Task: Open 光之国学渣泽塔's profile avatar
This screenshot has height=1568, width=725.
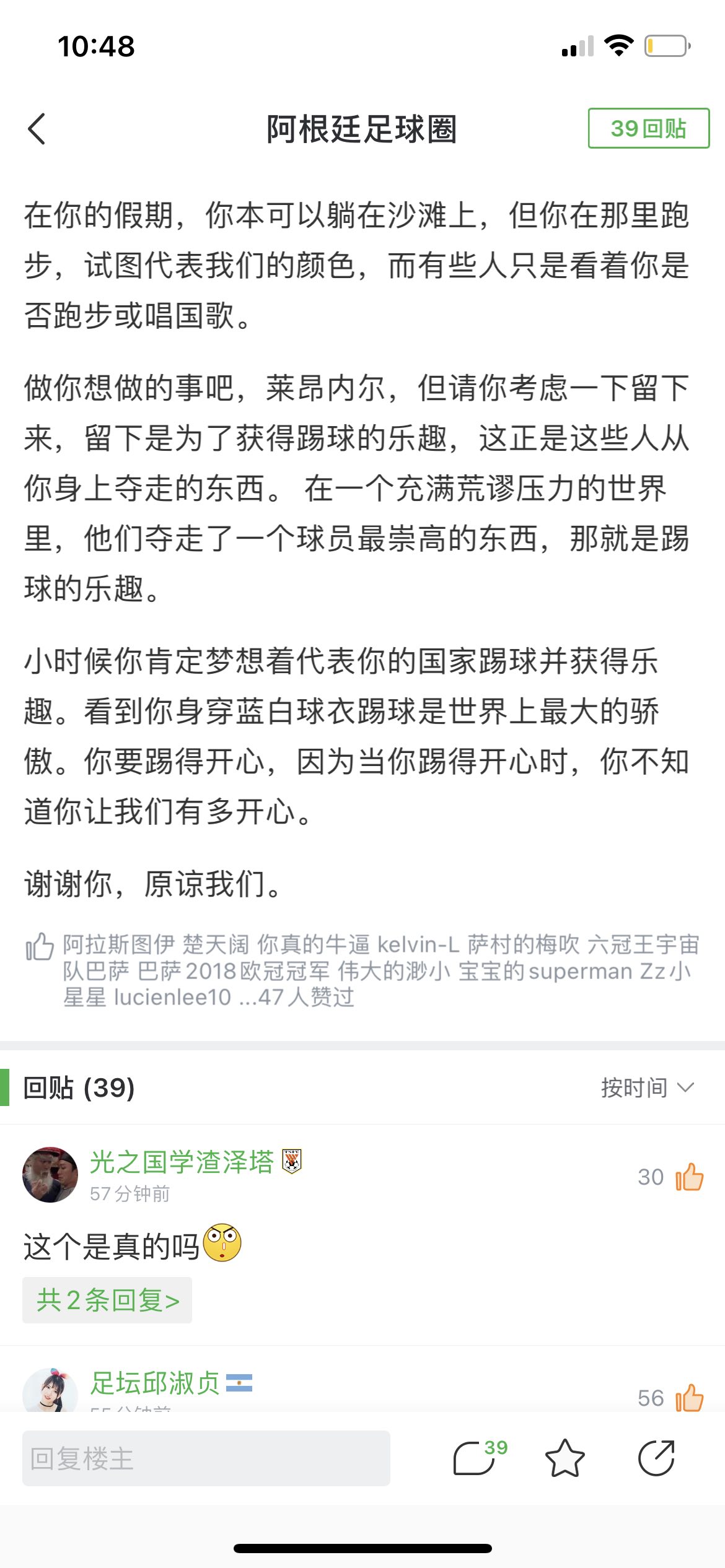Action: [x=50, y=1175]
